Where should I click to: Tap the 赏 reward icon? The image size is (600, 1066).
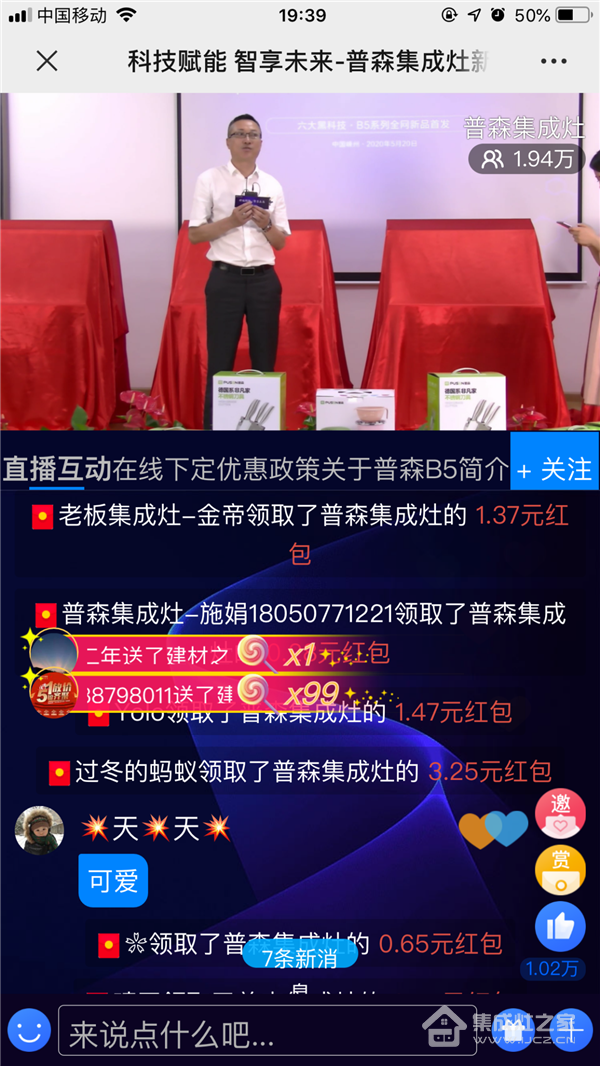[x=560, y=870]
